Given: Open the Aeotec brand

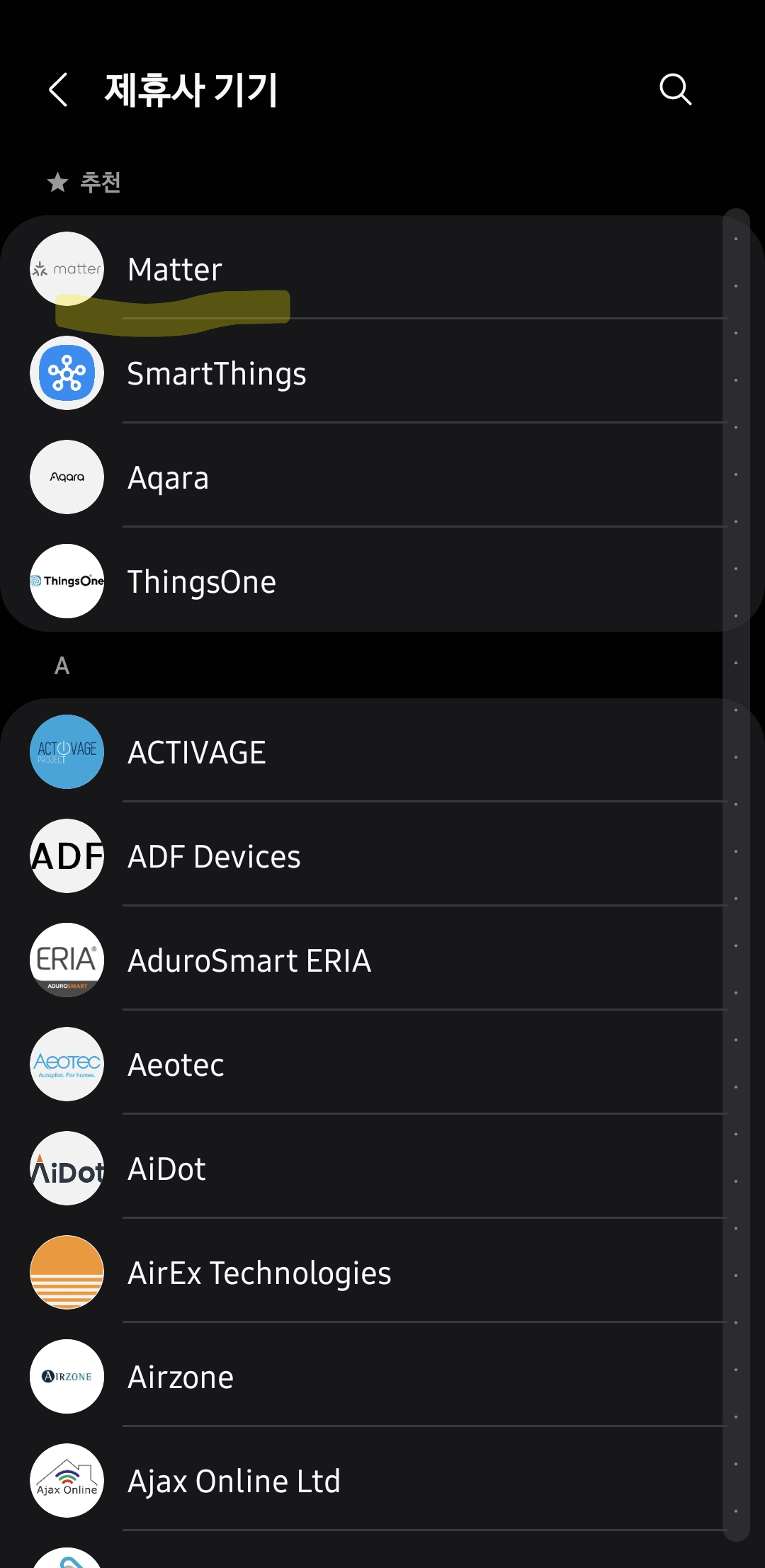Looking at the screenshot, I should (368, 1064).
